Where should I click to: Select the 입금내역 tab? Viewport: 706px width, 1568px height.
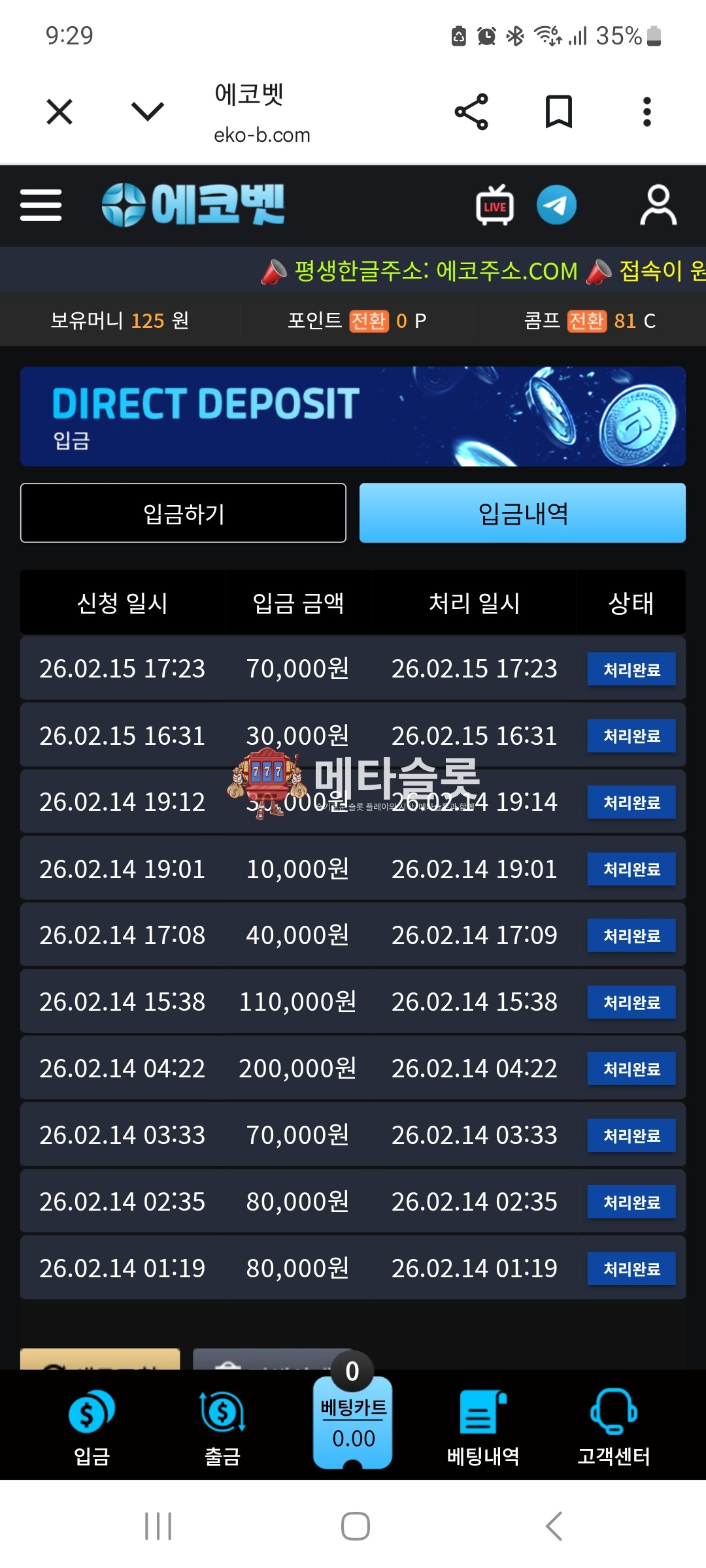(522, 513)
